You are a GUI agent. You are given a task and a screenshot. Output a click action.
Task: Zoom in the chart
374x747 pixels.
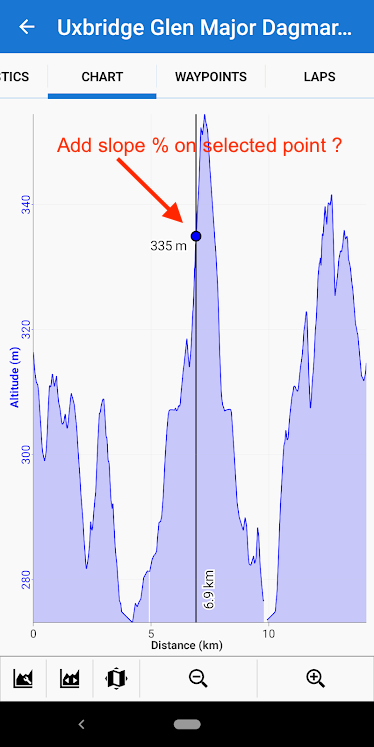point(315,678)
